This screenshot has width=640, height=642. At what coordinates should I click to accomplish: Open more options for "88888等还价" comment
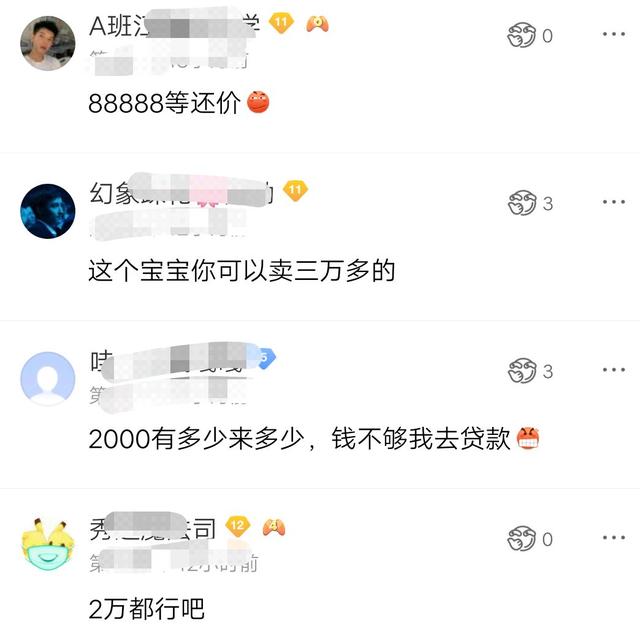click(x=614, y=34)
